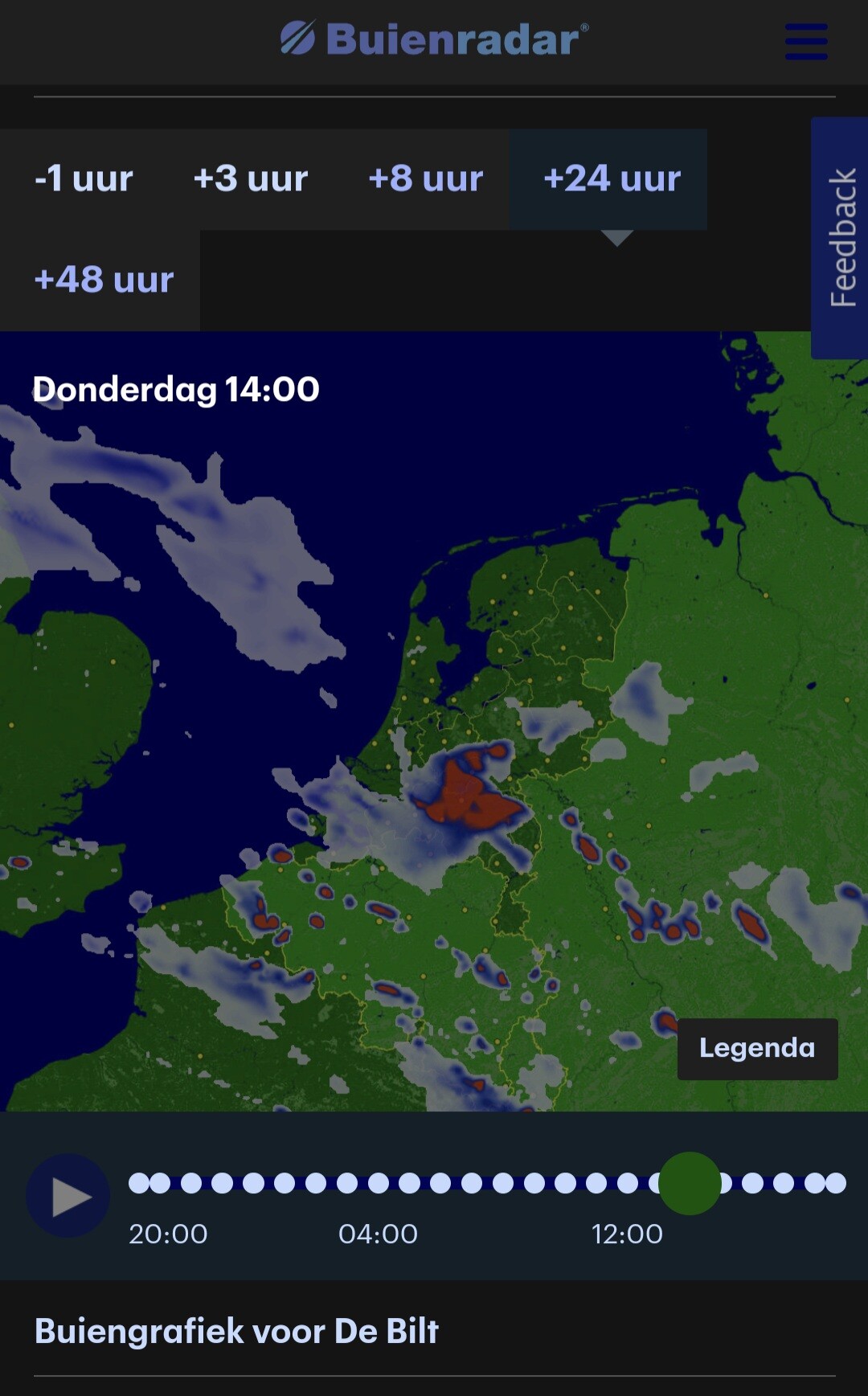The height and width of the screenshot is (1396, 868).
Task: Open the Feedback side tab
Action: point(840,238)
